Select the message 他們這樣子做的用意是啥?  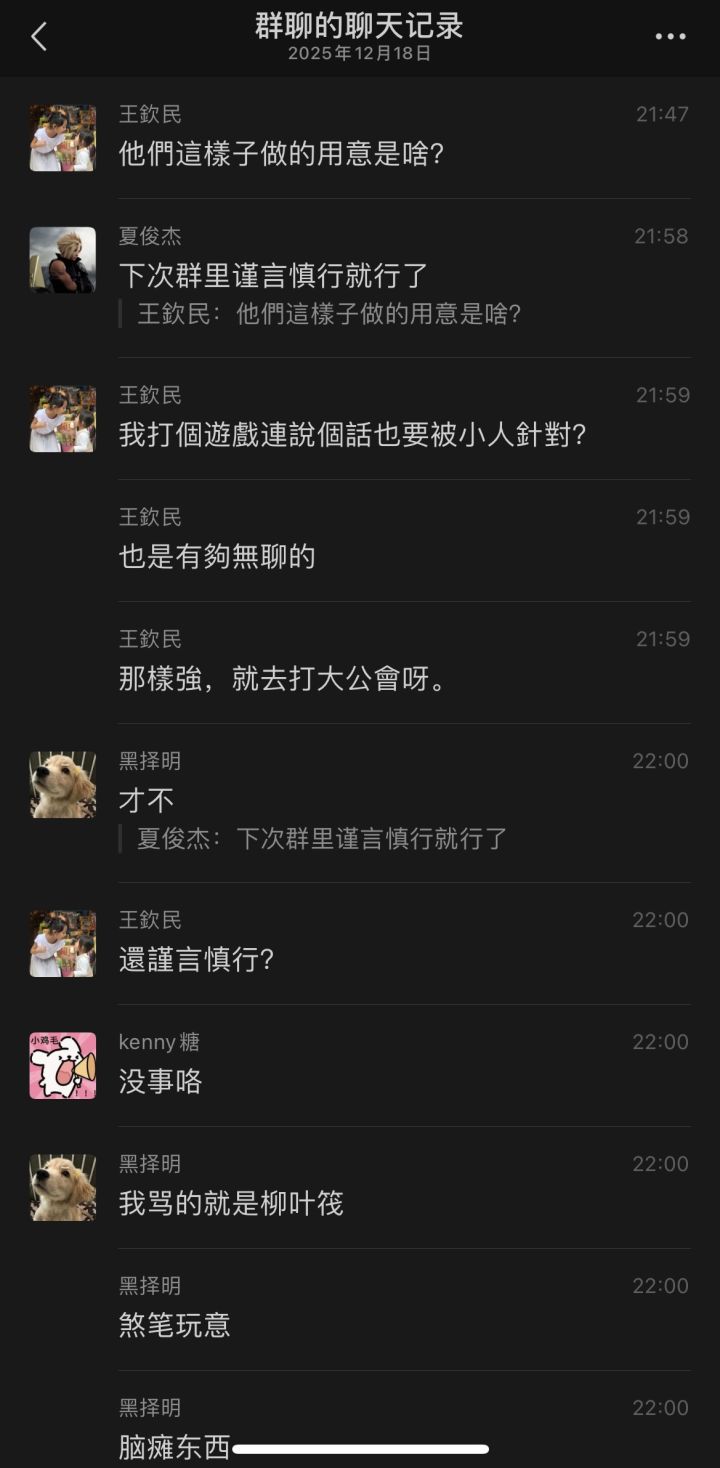tap(280, 156)
